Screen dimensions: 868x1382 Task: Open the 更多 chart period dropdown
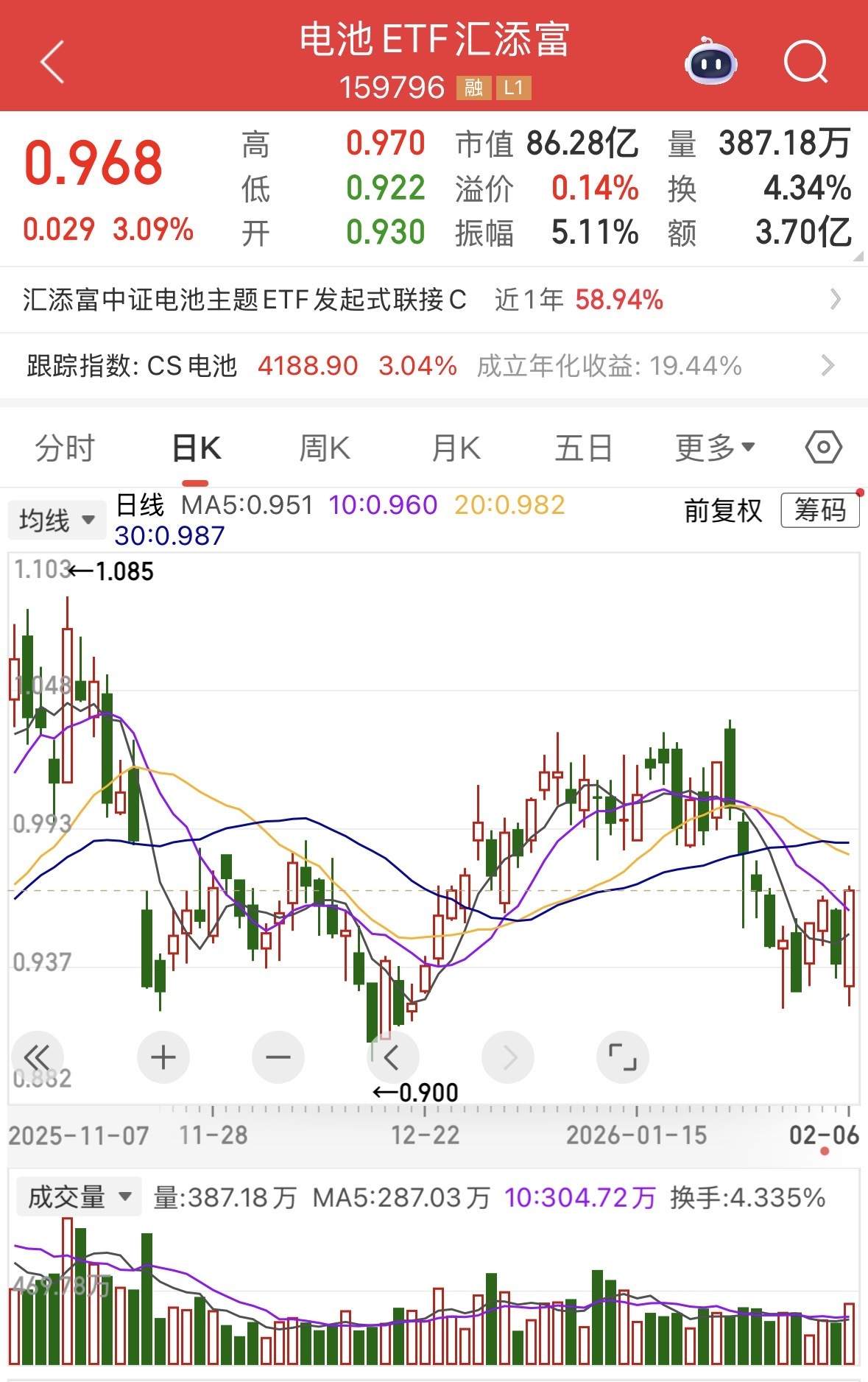pyautogui.click(x=713, y=447)
